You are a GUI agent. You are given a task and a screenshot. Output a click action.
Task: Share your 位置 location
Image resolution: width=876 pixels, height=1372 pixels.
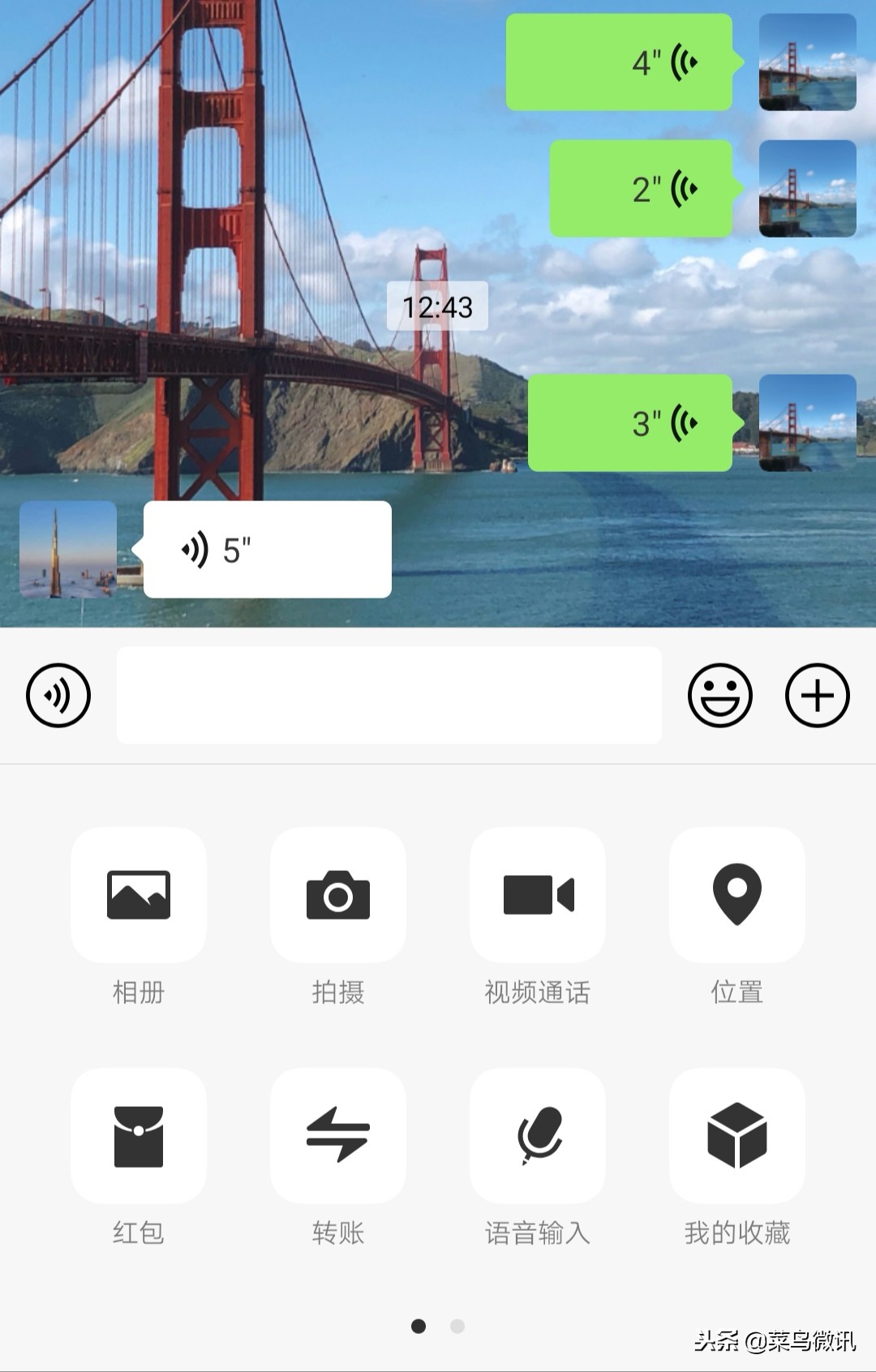(x=737, y=895)
